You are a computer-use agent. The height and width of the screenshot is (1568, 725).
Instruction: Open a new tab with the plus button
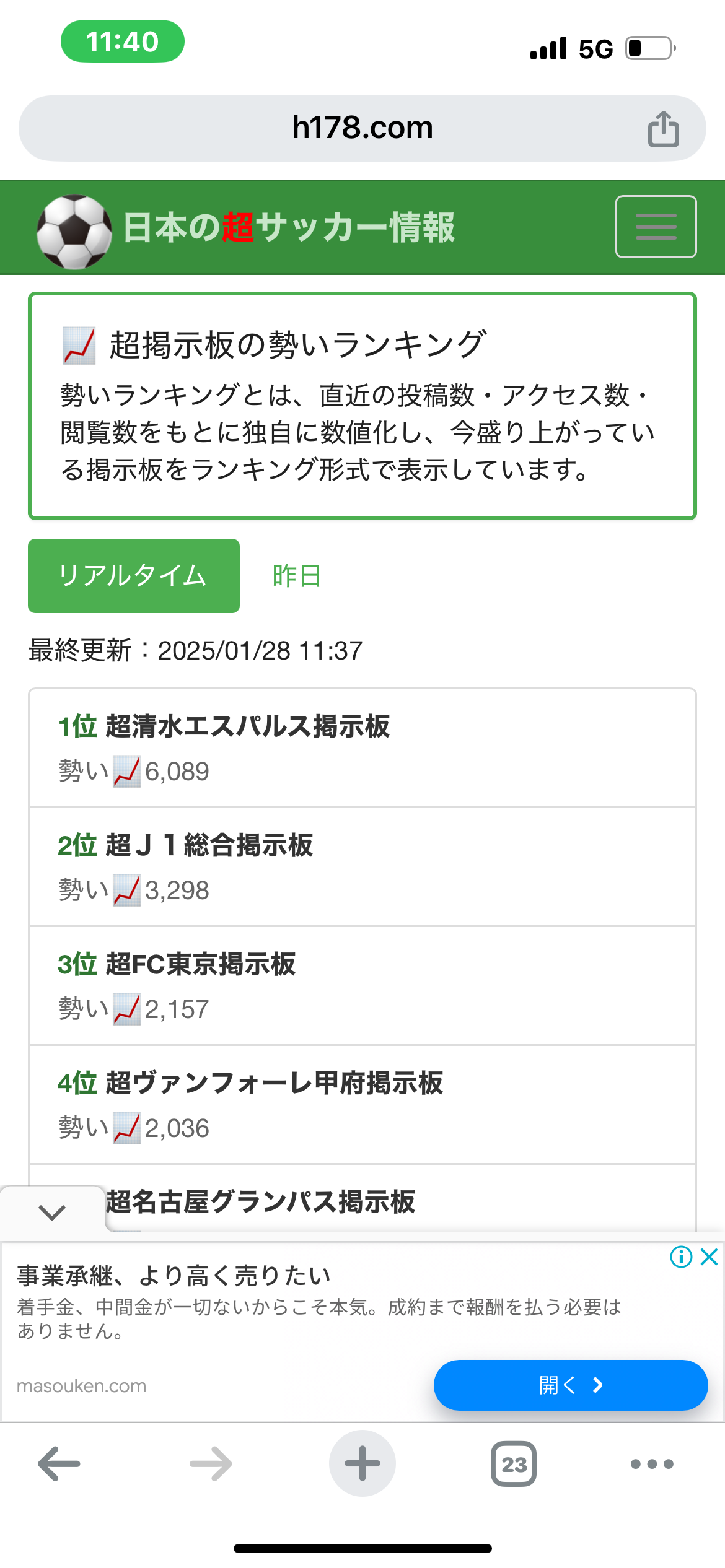(362, 1464)
